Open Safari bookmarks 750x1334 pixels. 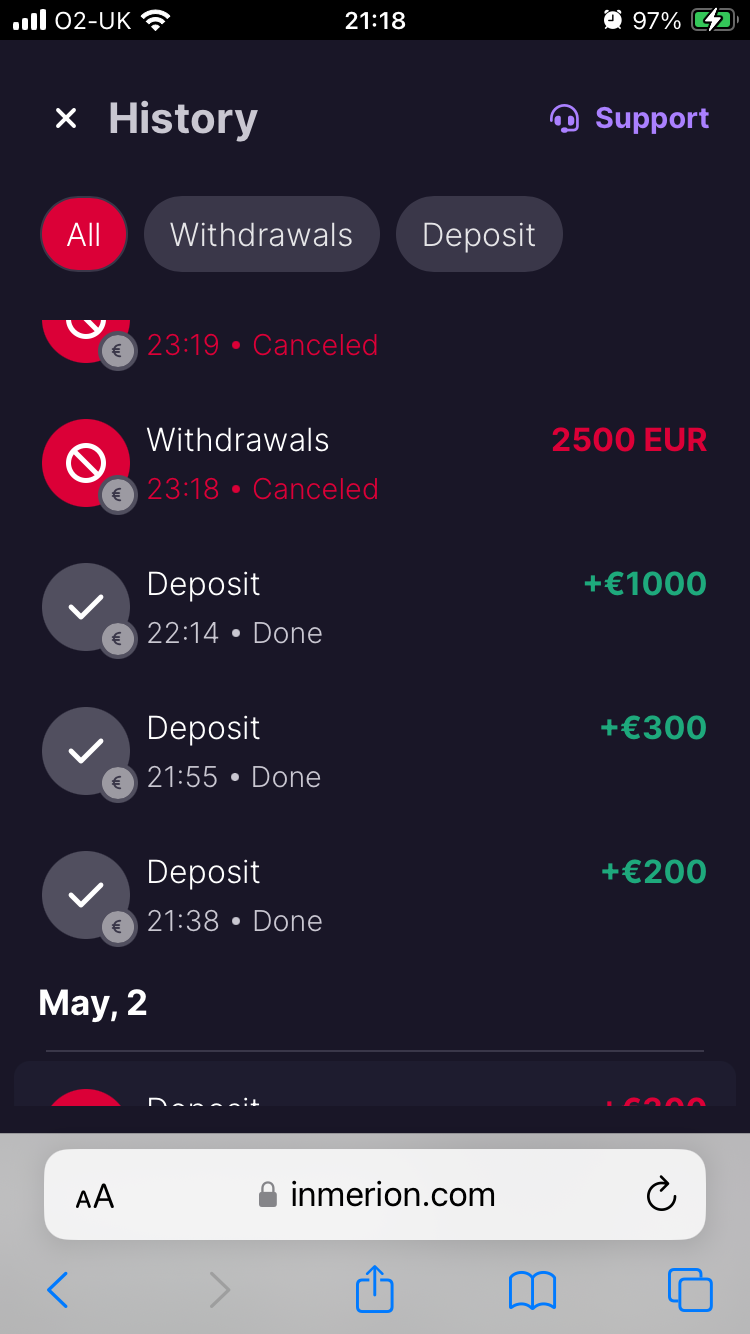[x=532, y=1290]
